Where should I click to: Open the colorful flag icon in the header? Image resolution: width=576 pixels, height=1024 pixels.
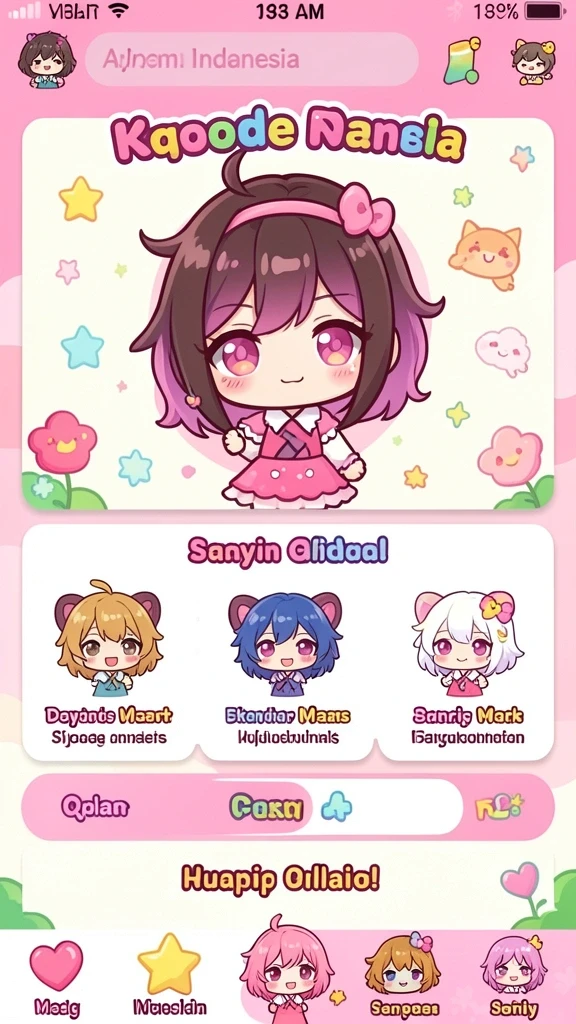(462, 61)
